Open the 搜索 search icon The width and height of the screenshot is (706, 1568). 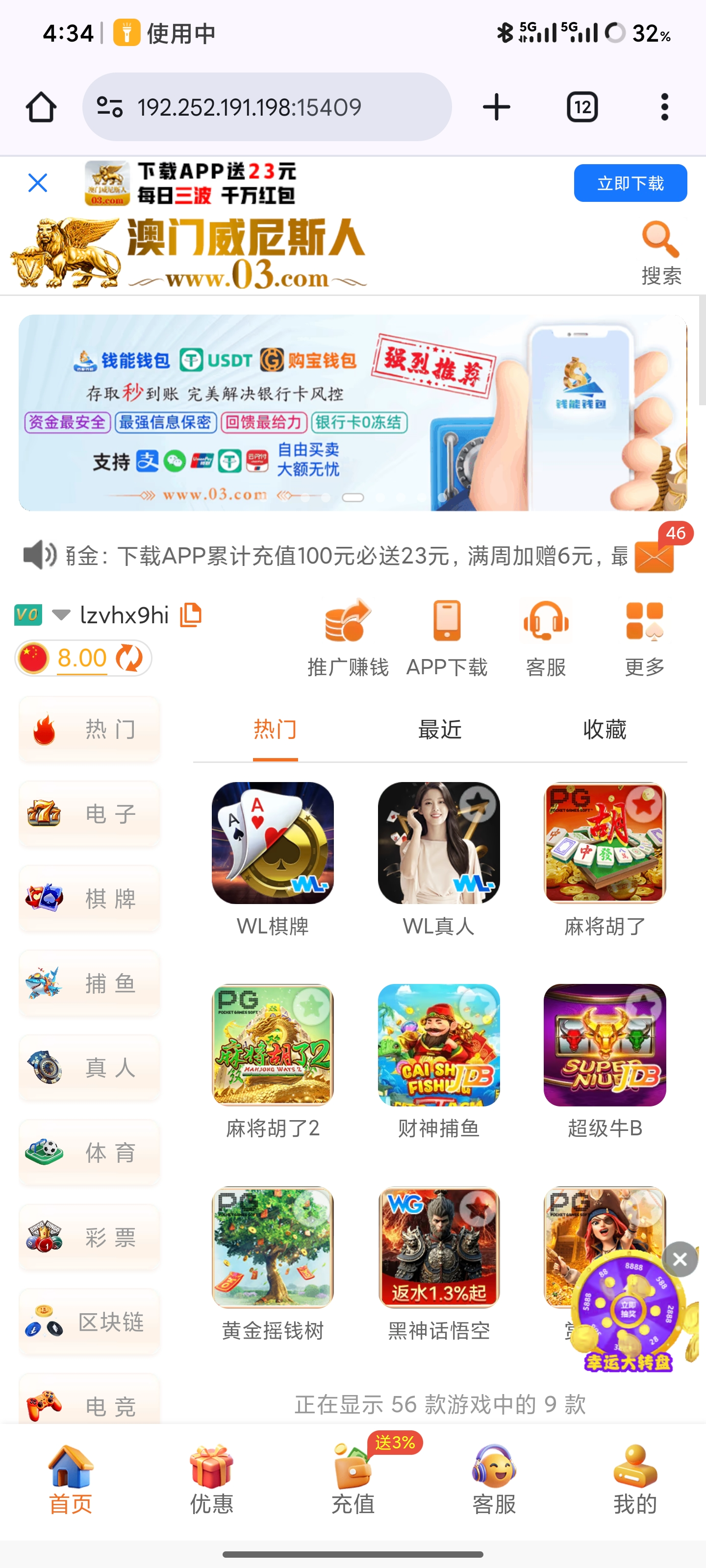[660, 251]
